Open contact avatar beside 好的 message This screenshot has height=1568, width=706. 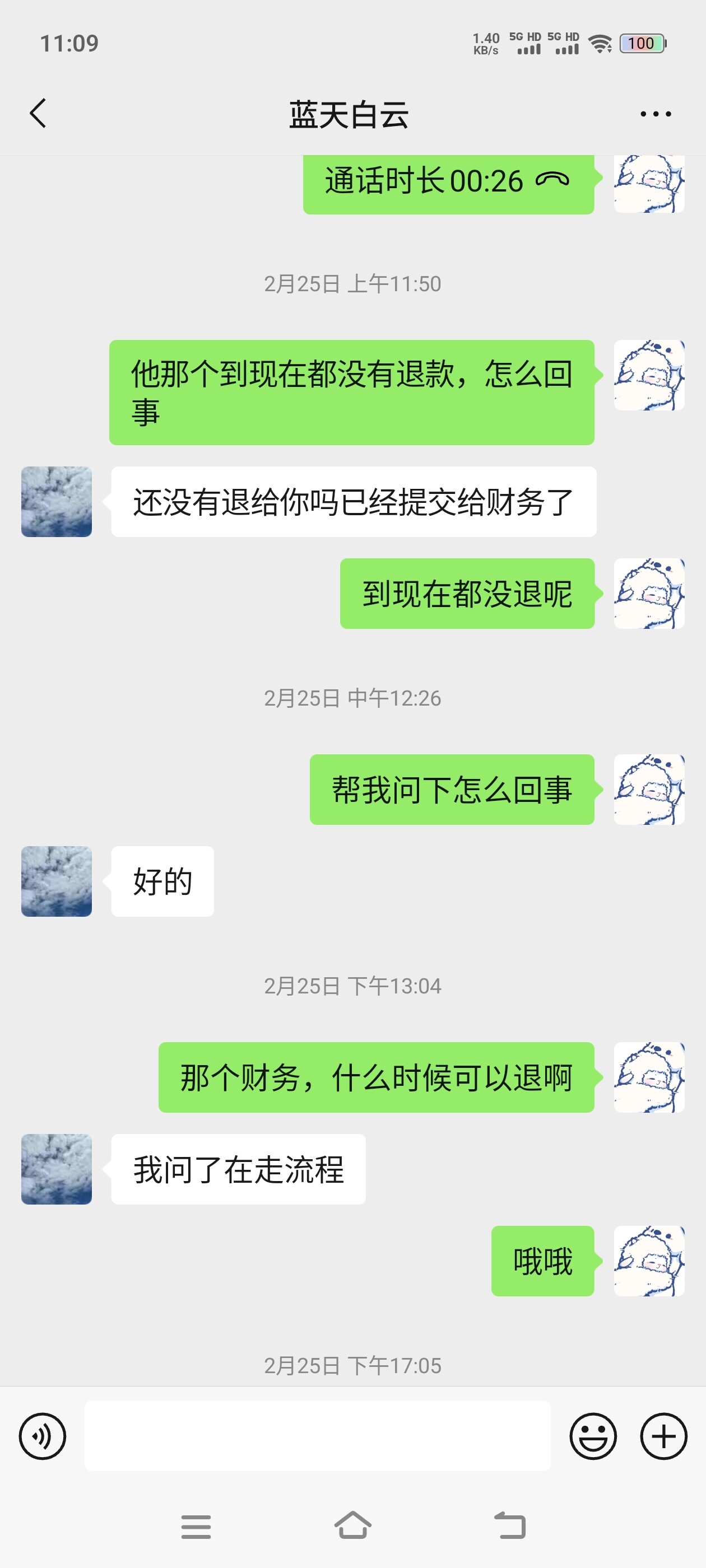[57, 881]
